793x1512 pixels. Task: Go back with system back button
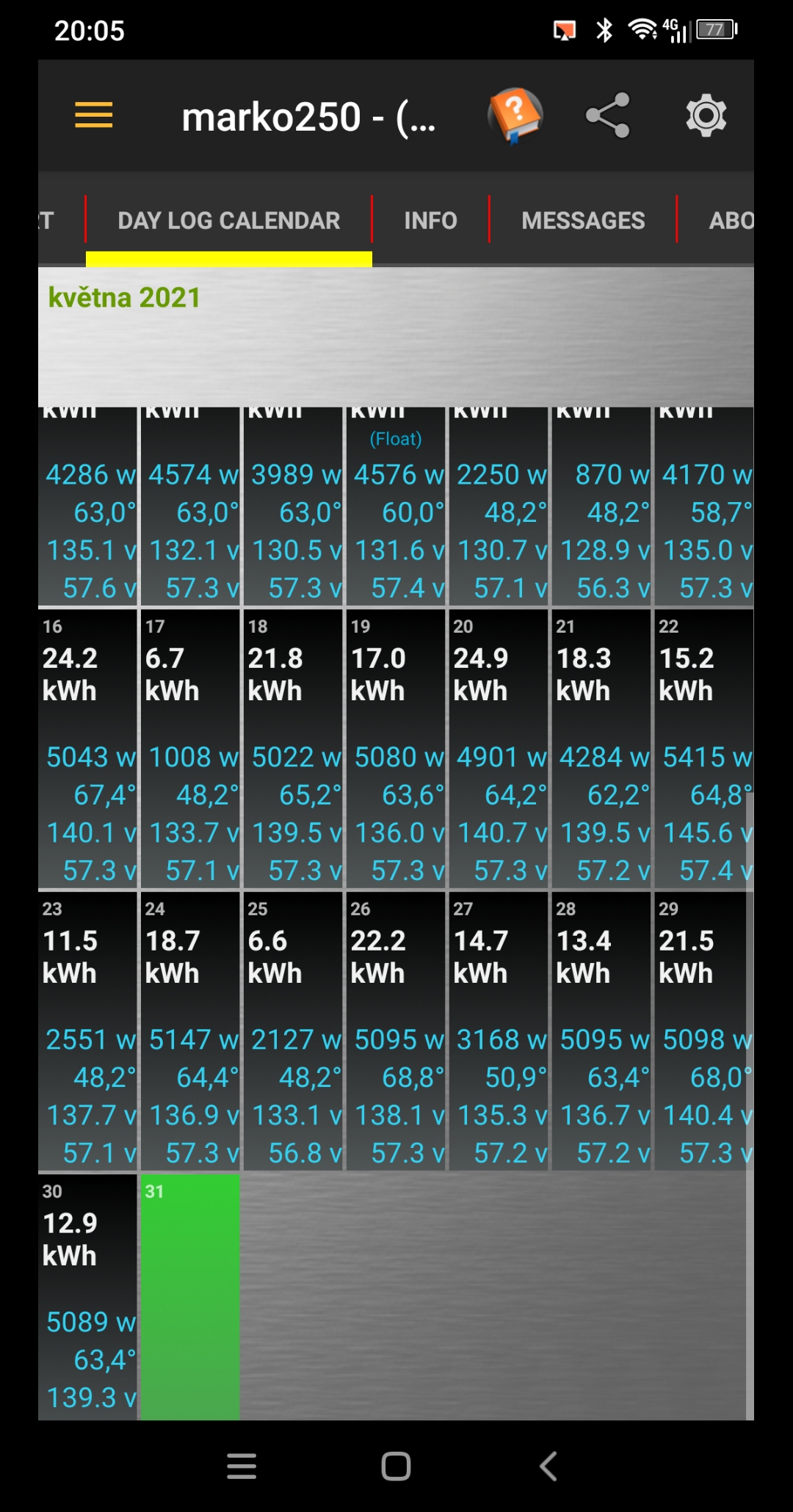click(548, 1466)
